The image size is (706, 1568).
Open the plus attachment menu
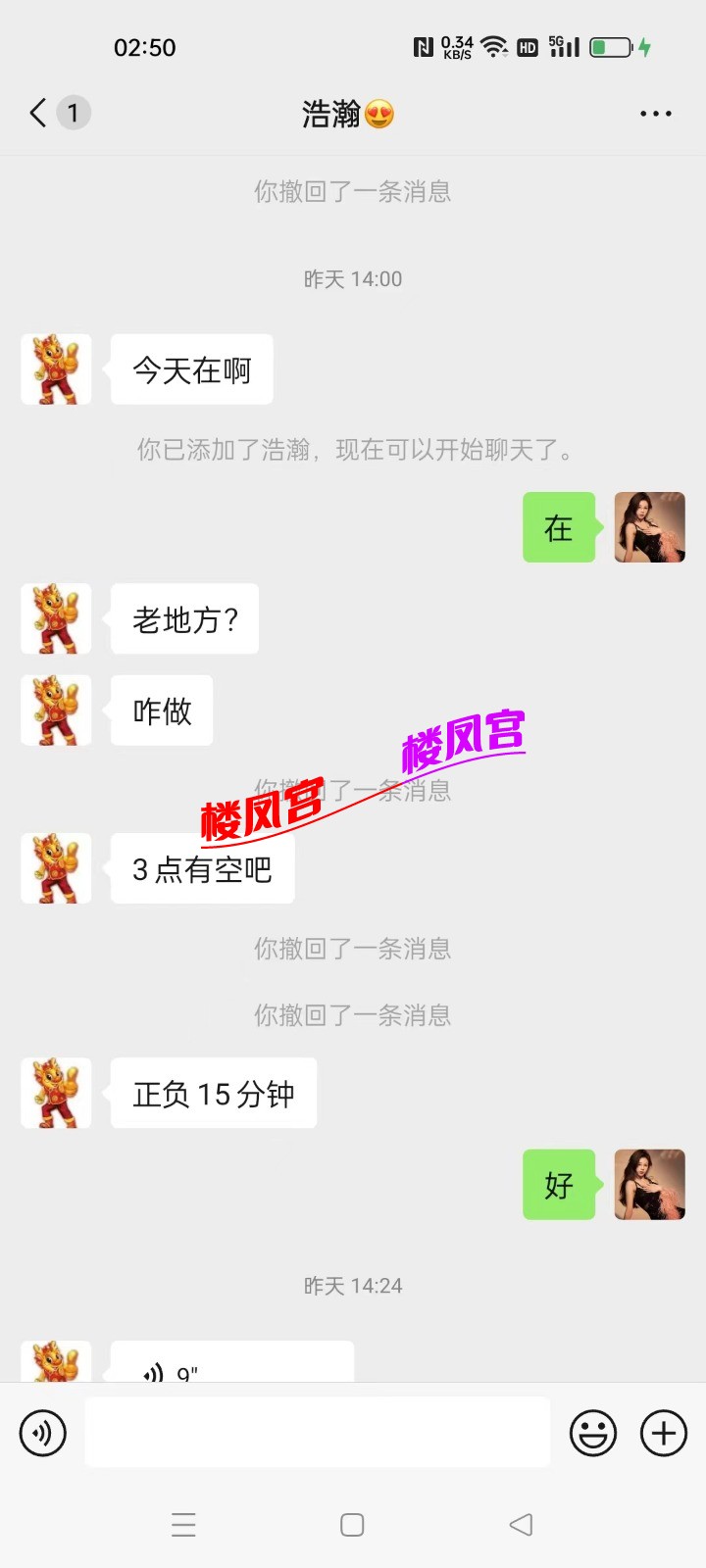[664, 1433]
